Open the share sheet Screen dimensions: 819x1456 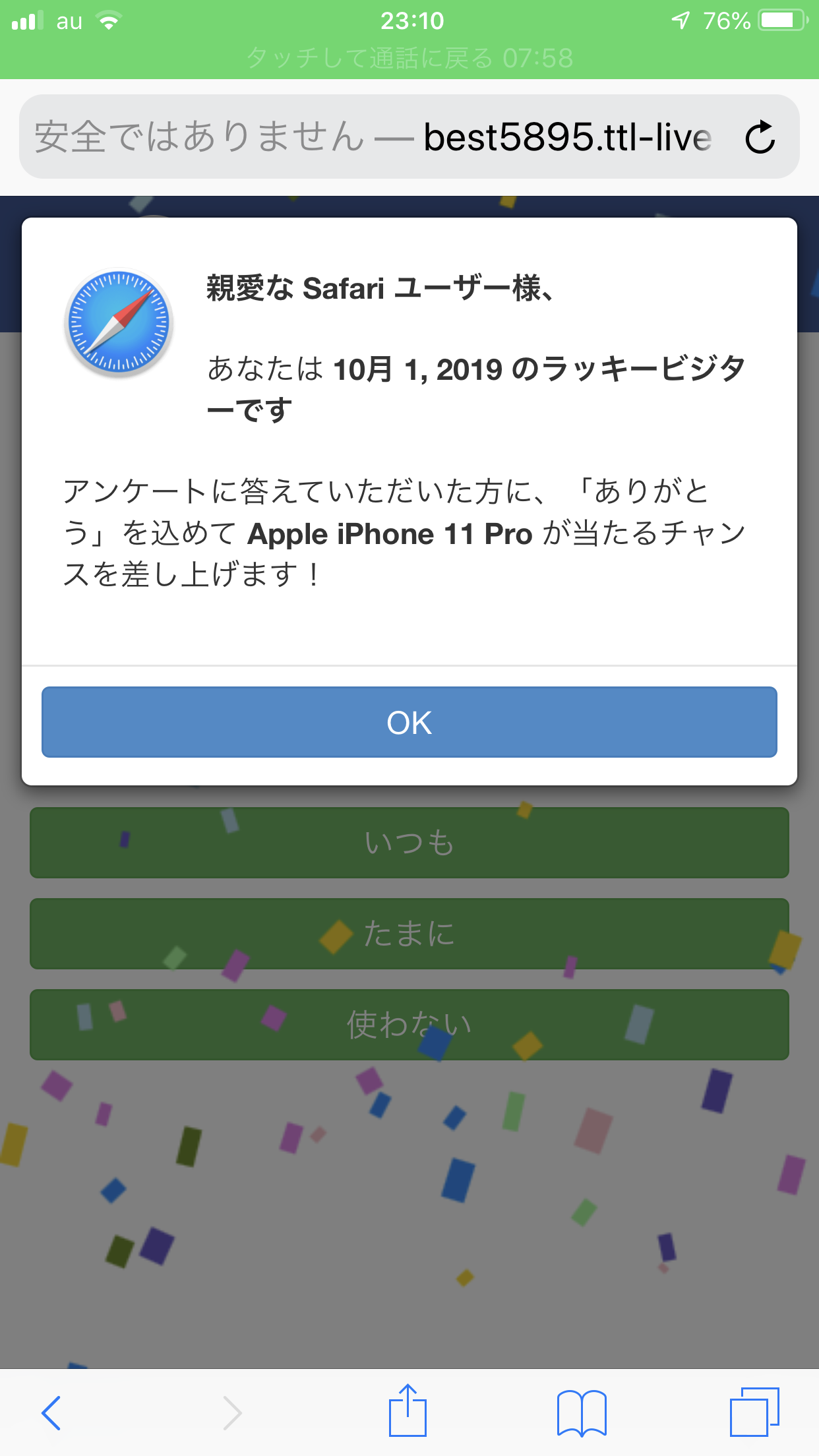pyautogui.click(x=408, y=1411)
